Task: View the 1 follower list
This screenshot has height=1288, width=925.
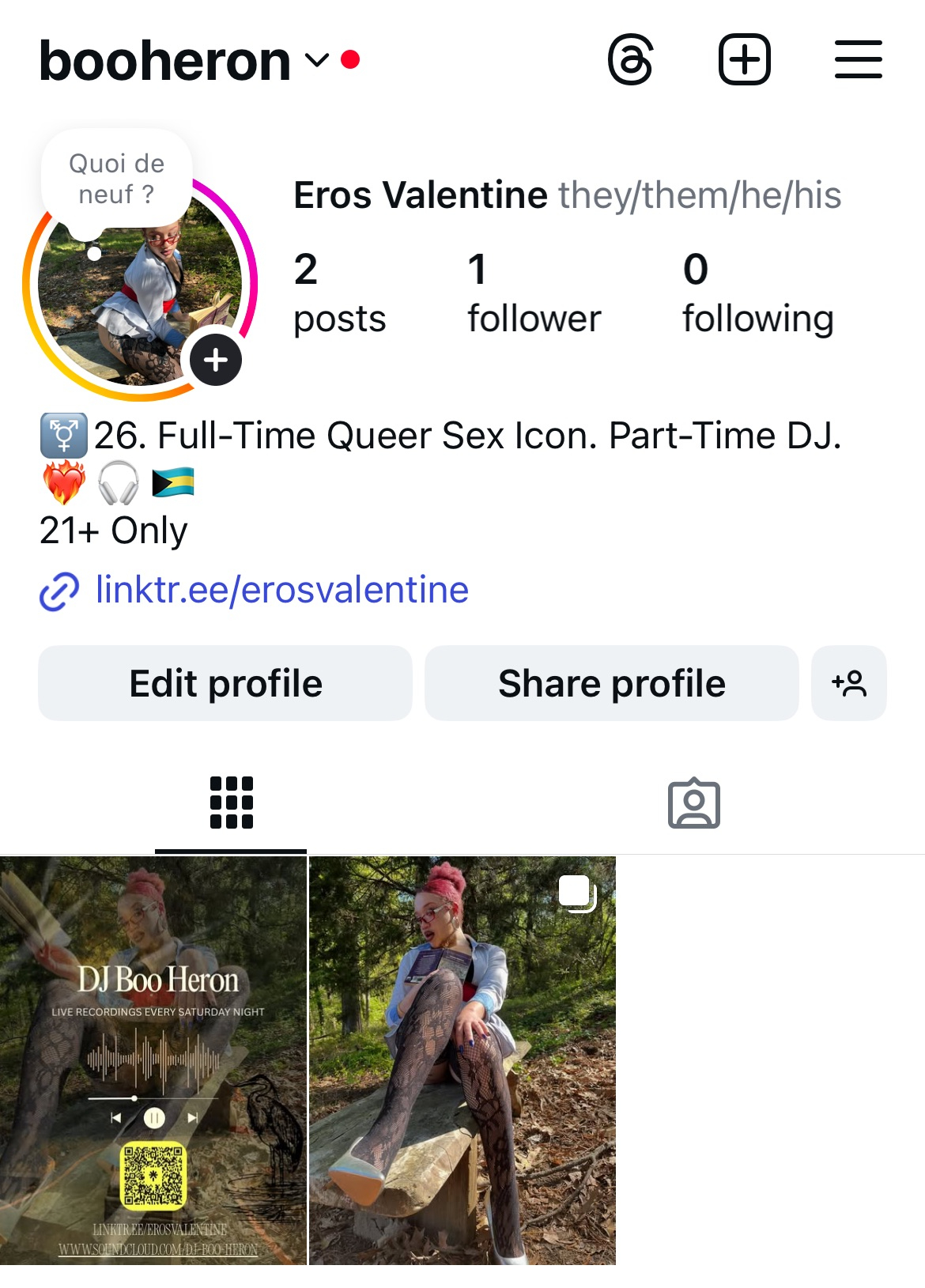Action: tap(534, 293)
